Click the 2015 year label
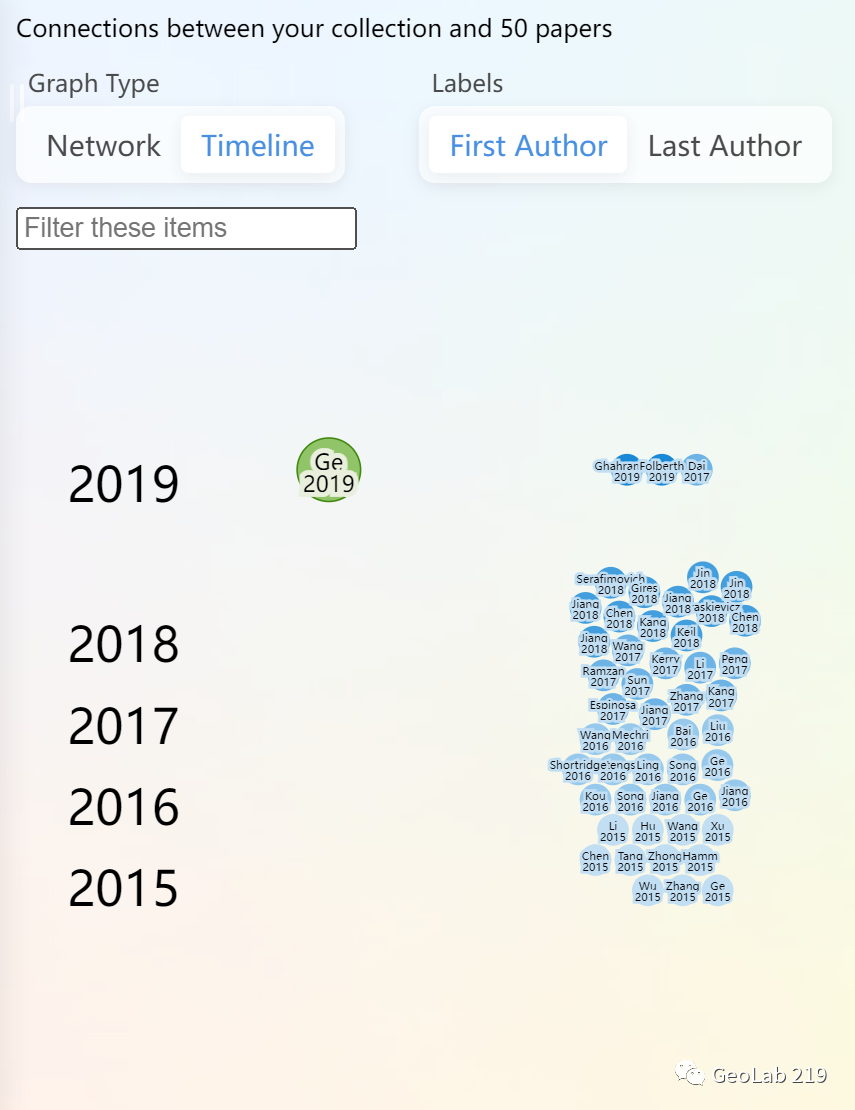 click(x=123, y=887)
